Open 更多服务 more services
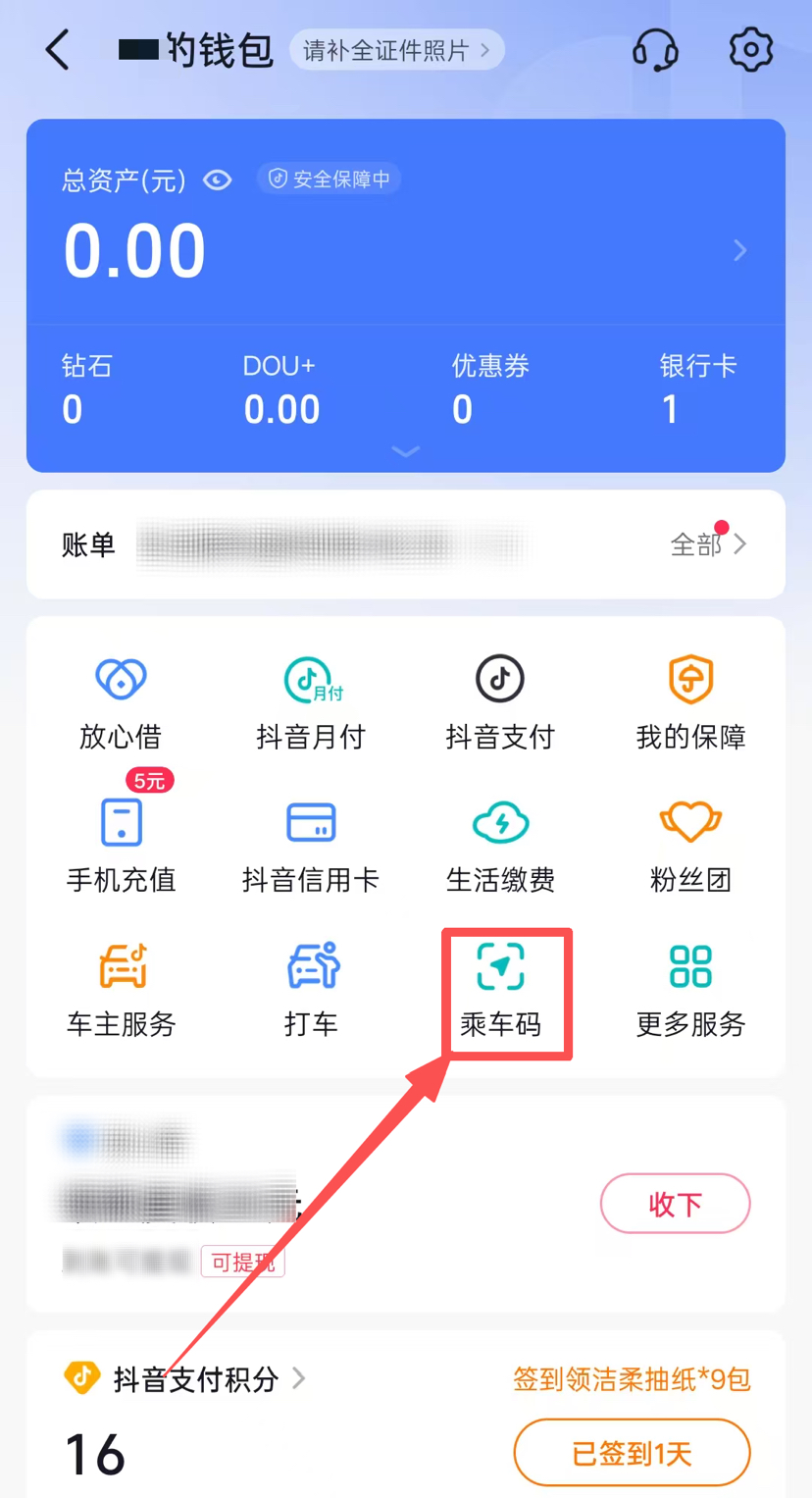Viewport: 812px width, 1498px height. click(x=690, y=989)
